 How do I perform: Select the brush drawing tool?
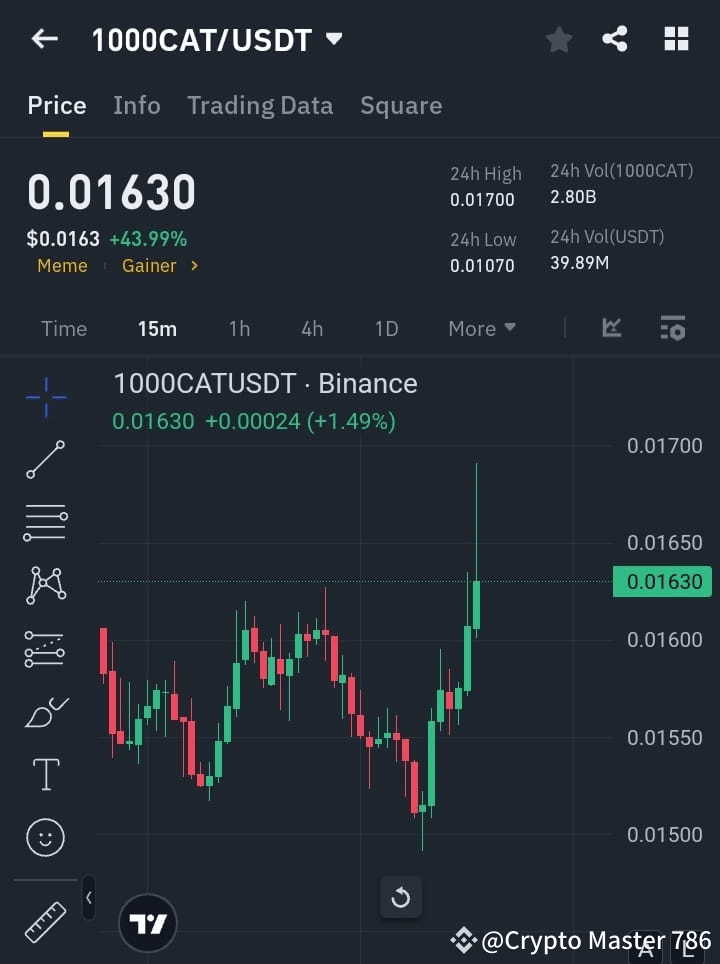click(45, 711)
